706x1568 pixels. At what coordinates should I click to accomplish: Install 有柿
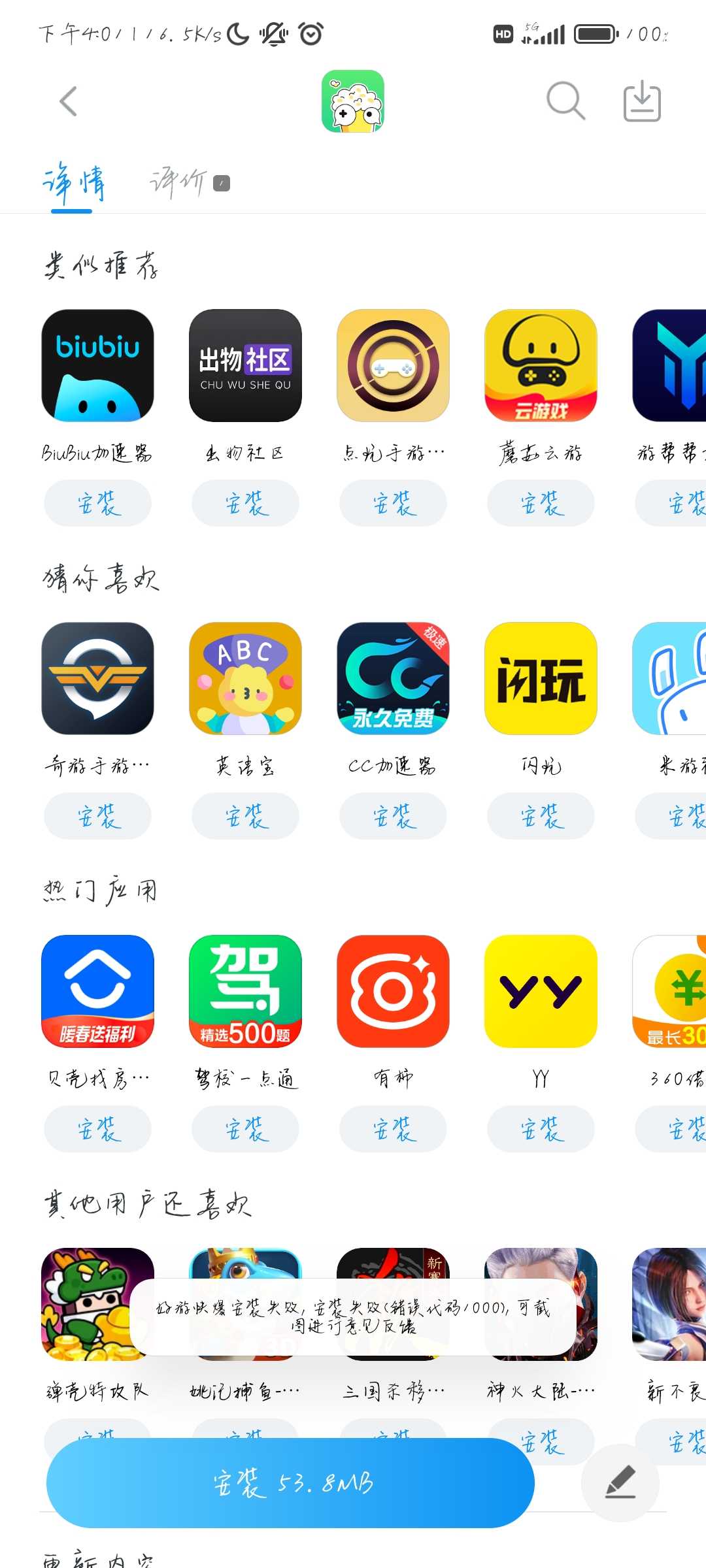(393, 1129)
